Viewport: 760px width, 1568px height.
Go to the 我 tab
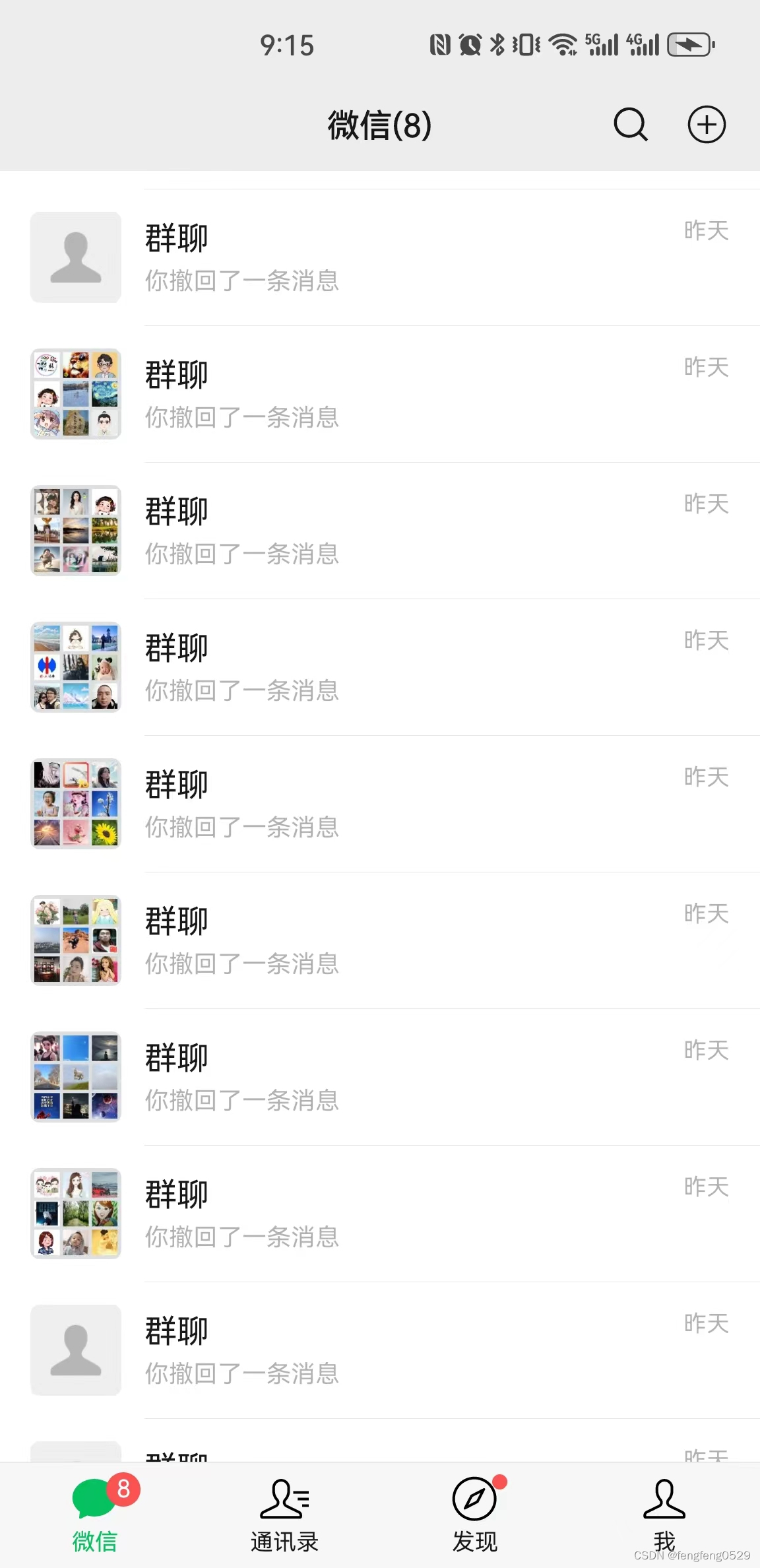coord(664,1515)
